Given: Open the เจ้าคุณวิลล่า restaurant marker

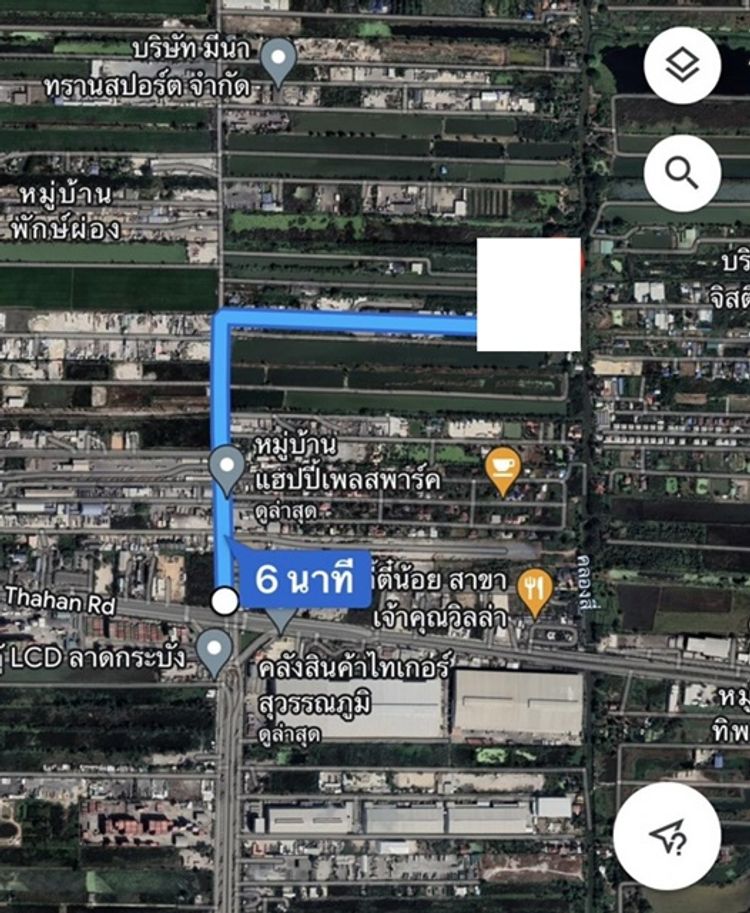Looking at the screenshot, I should (x=537, y=591).
